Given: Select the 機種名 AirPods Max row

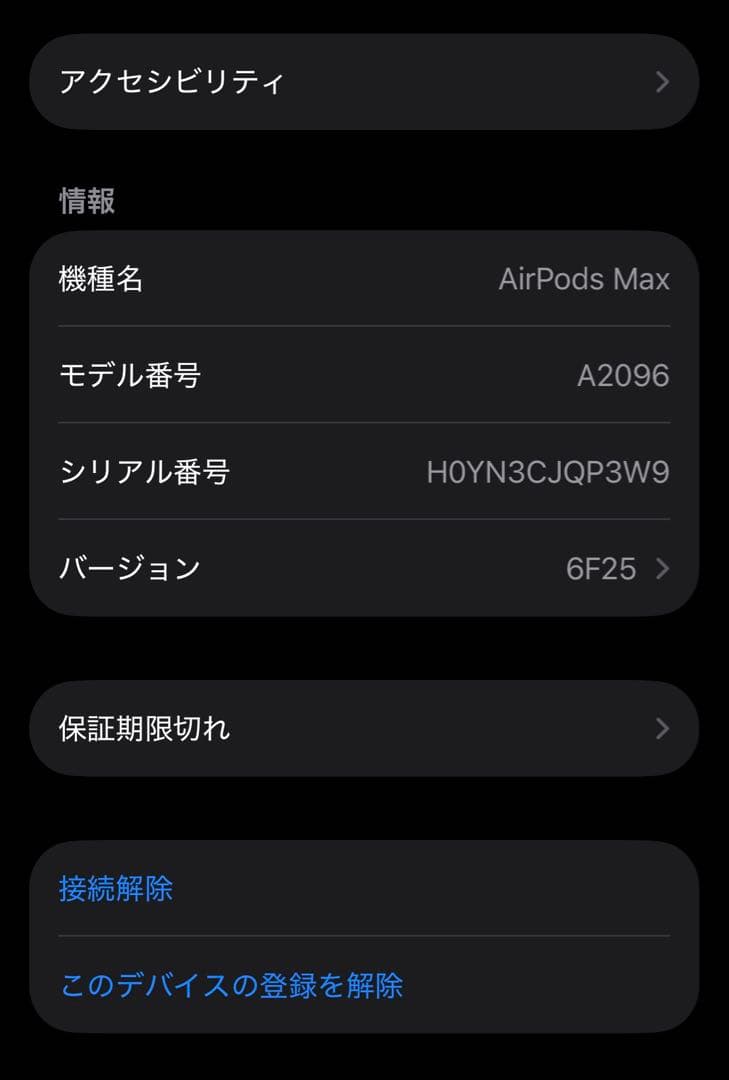Looking at the screenshot, I should 364,279.
